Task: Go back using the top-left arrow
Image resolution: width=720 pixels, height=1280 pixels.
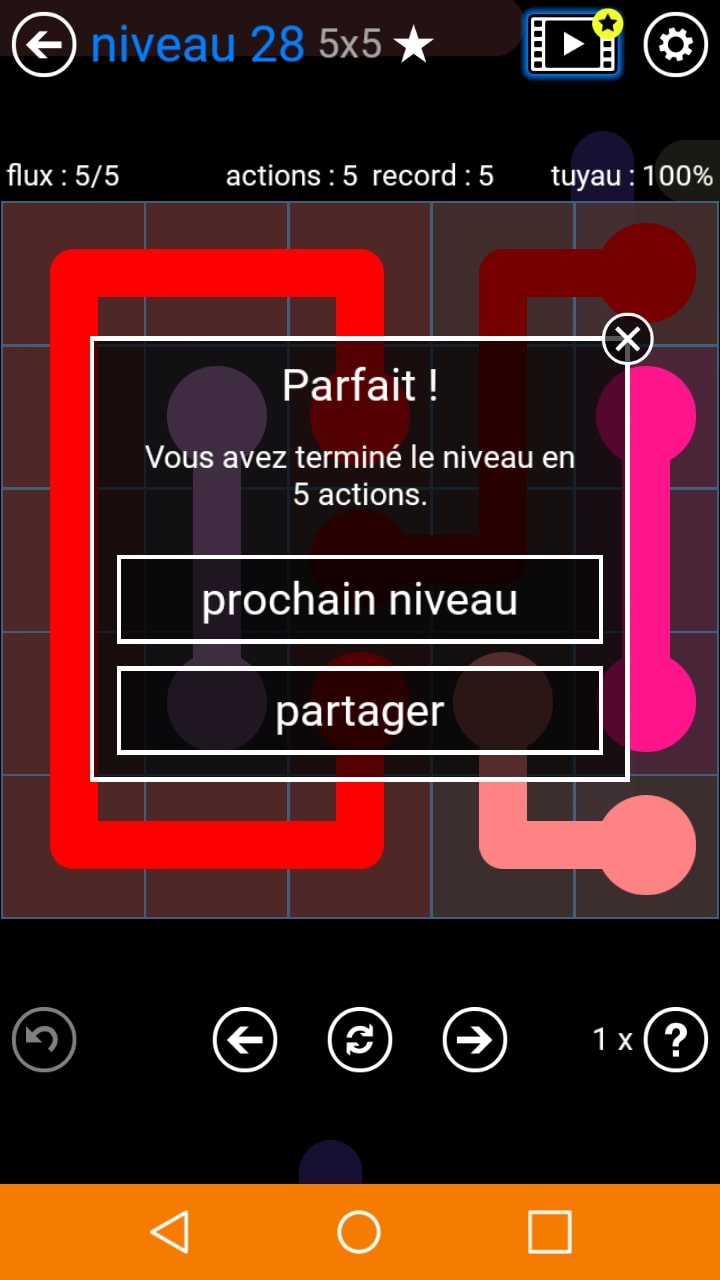Action: point(44,44)
